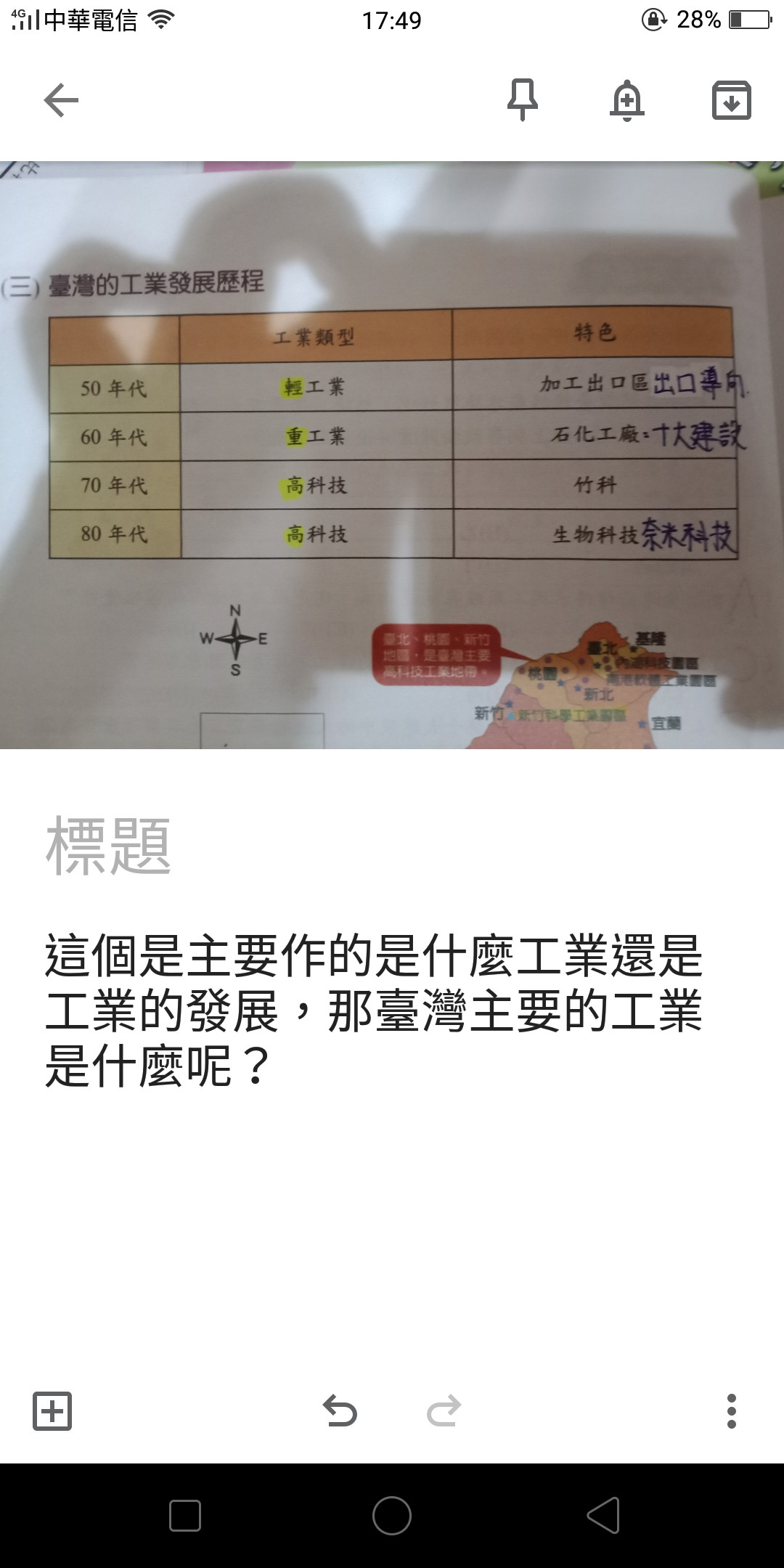Tap the system home button

coord(392,1516)
